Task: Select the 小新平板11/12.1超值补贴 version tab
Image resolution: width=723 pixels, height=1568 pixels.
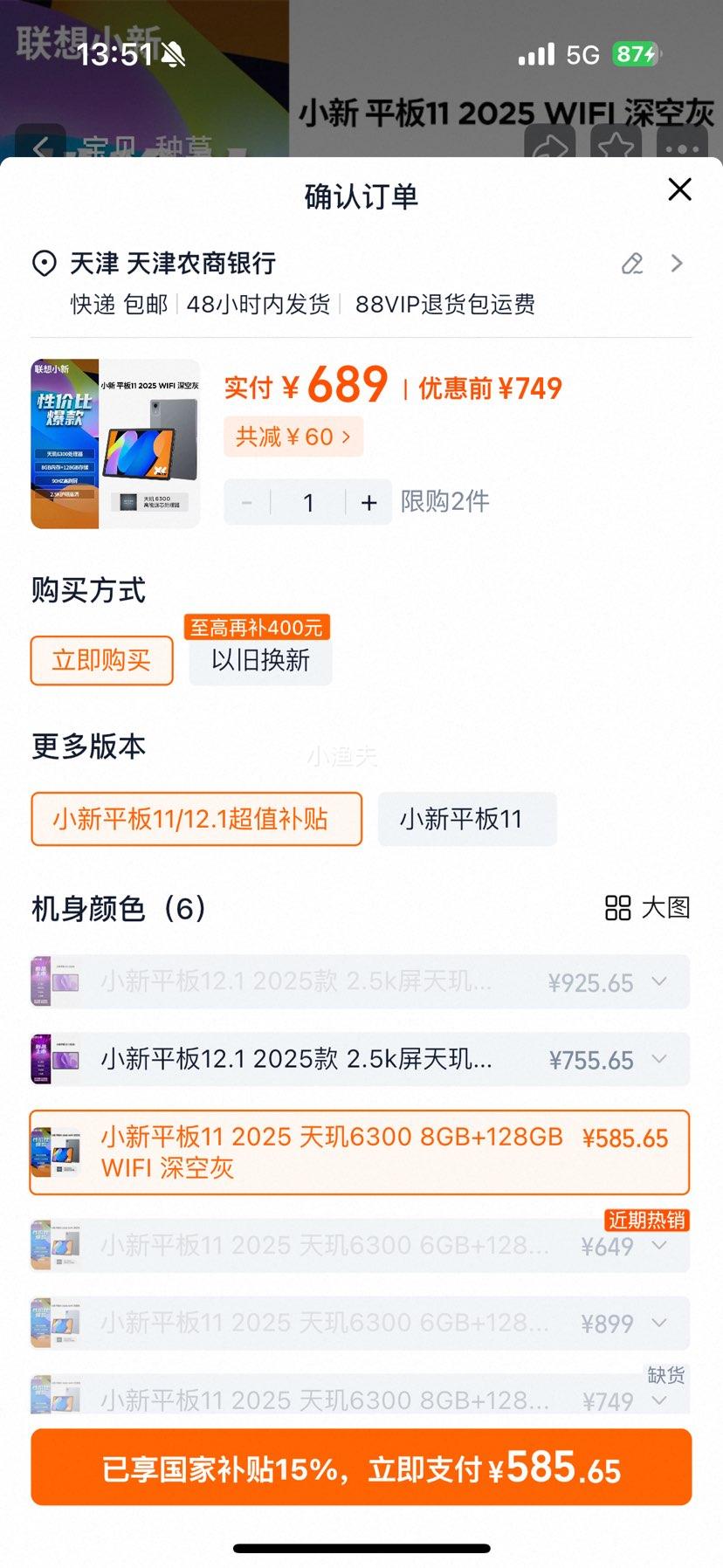Action: [x=196, y=819]
